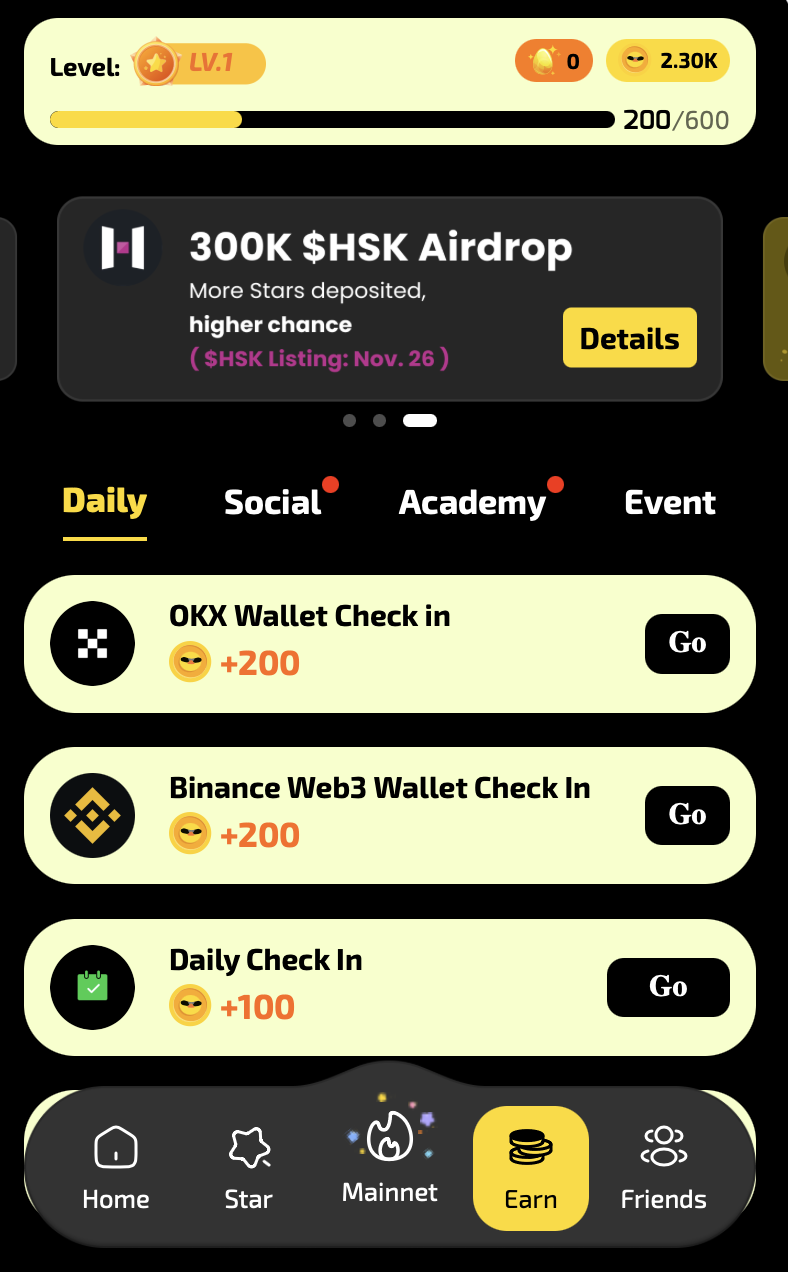
Task: Tap the egg counter showing 0
Action: pos(553,60)
